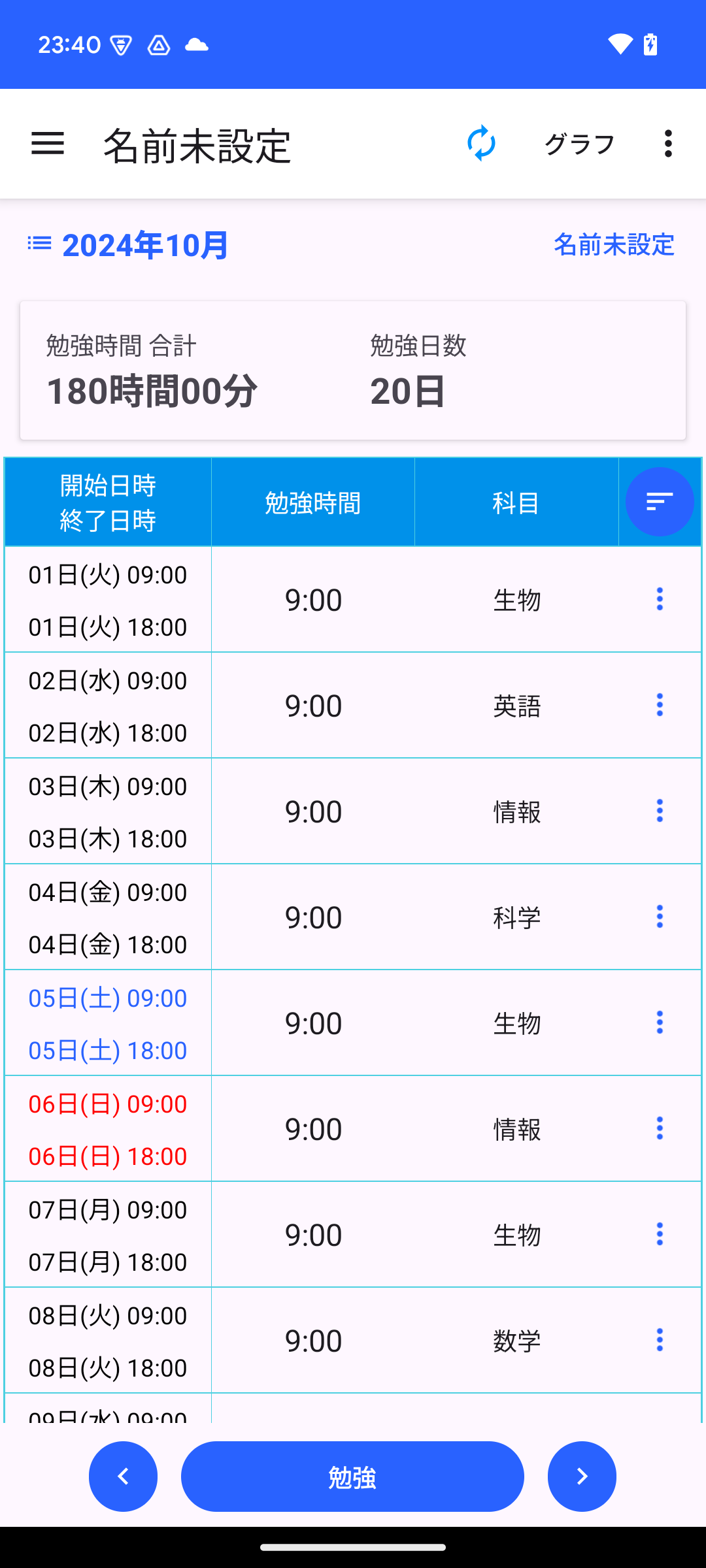Open the menu for the 07日(月) record

(x=660, y=1234)
